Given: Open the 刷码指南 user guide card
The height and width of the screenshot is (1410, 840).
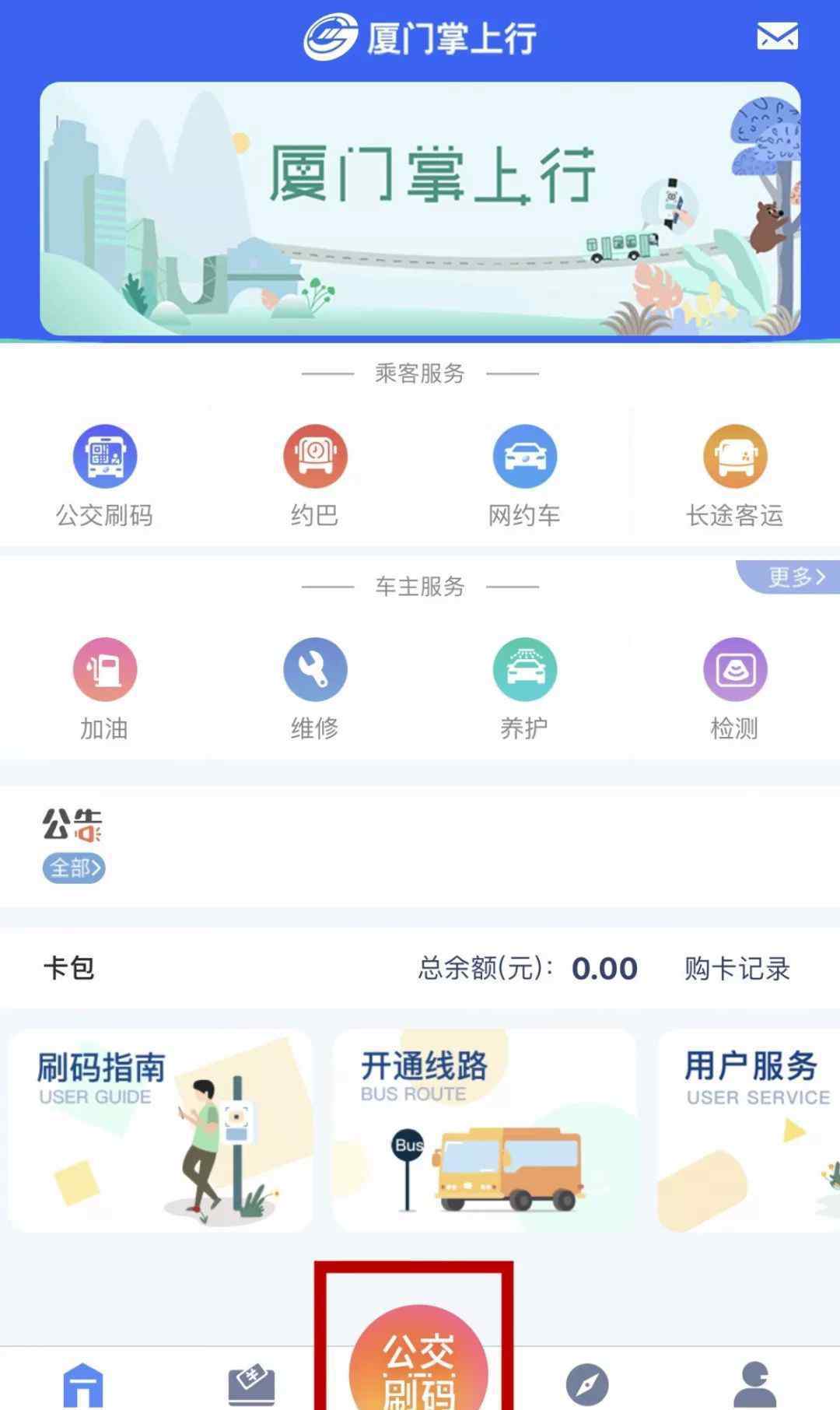Looking at the screenshot, I should [161, 1131].
